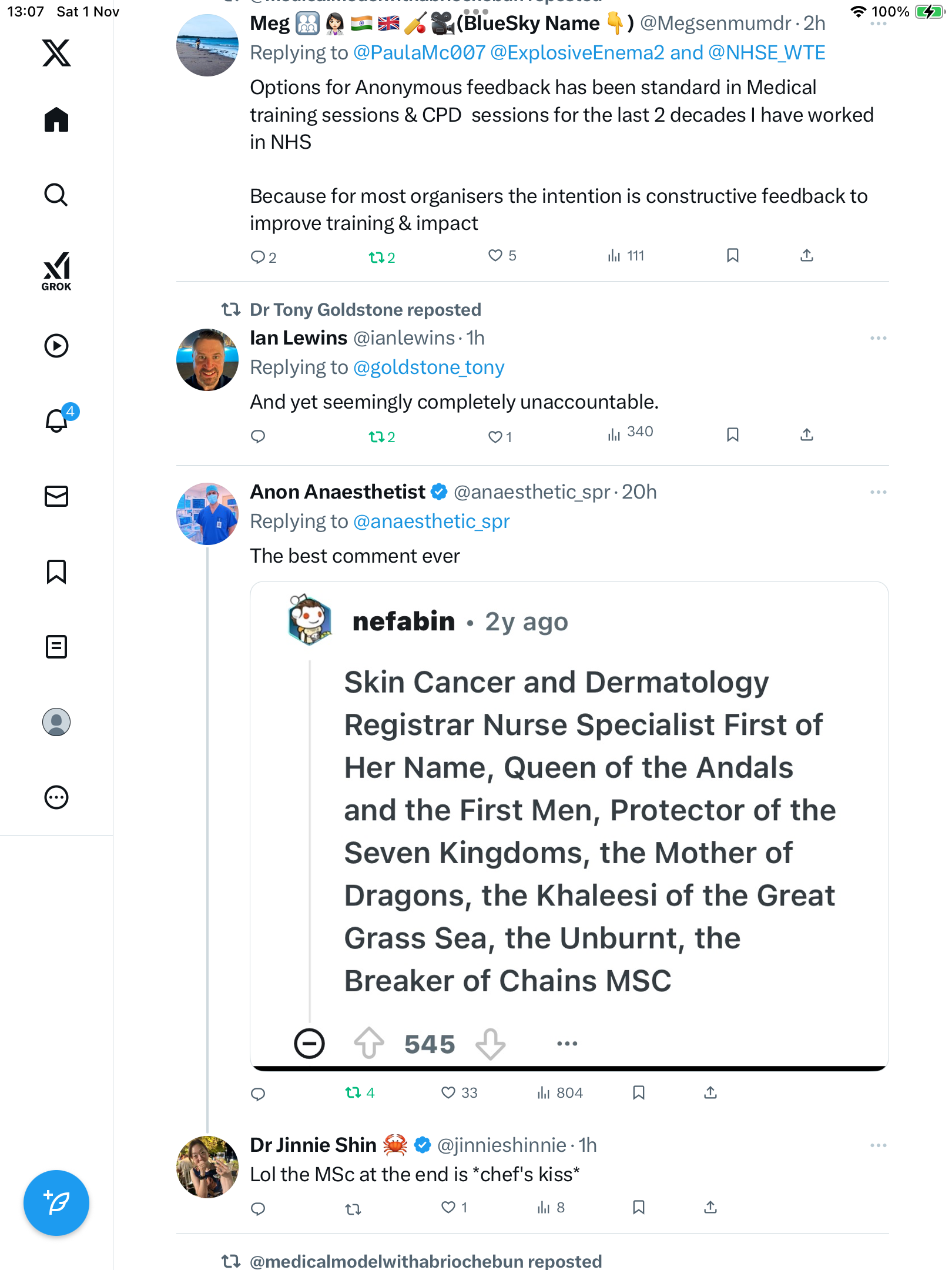
Task: Open the @goldstone_tony mention link
Action: pyautogui.click(x=428, y=367)
